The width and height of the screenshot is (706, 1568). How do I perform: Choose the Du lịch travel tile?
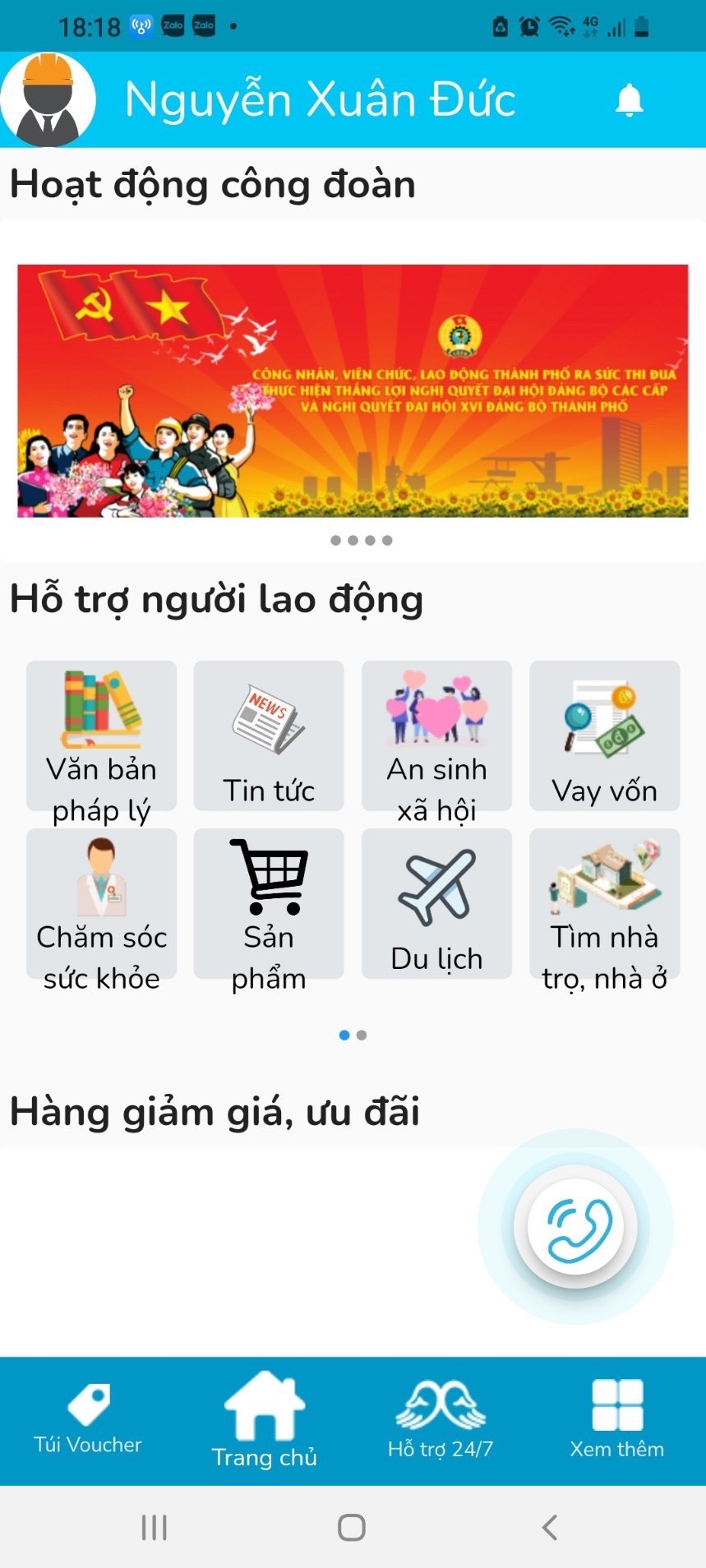(436, 905)
